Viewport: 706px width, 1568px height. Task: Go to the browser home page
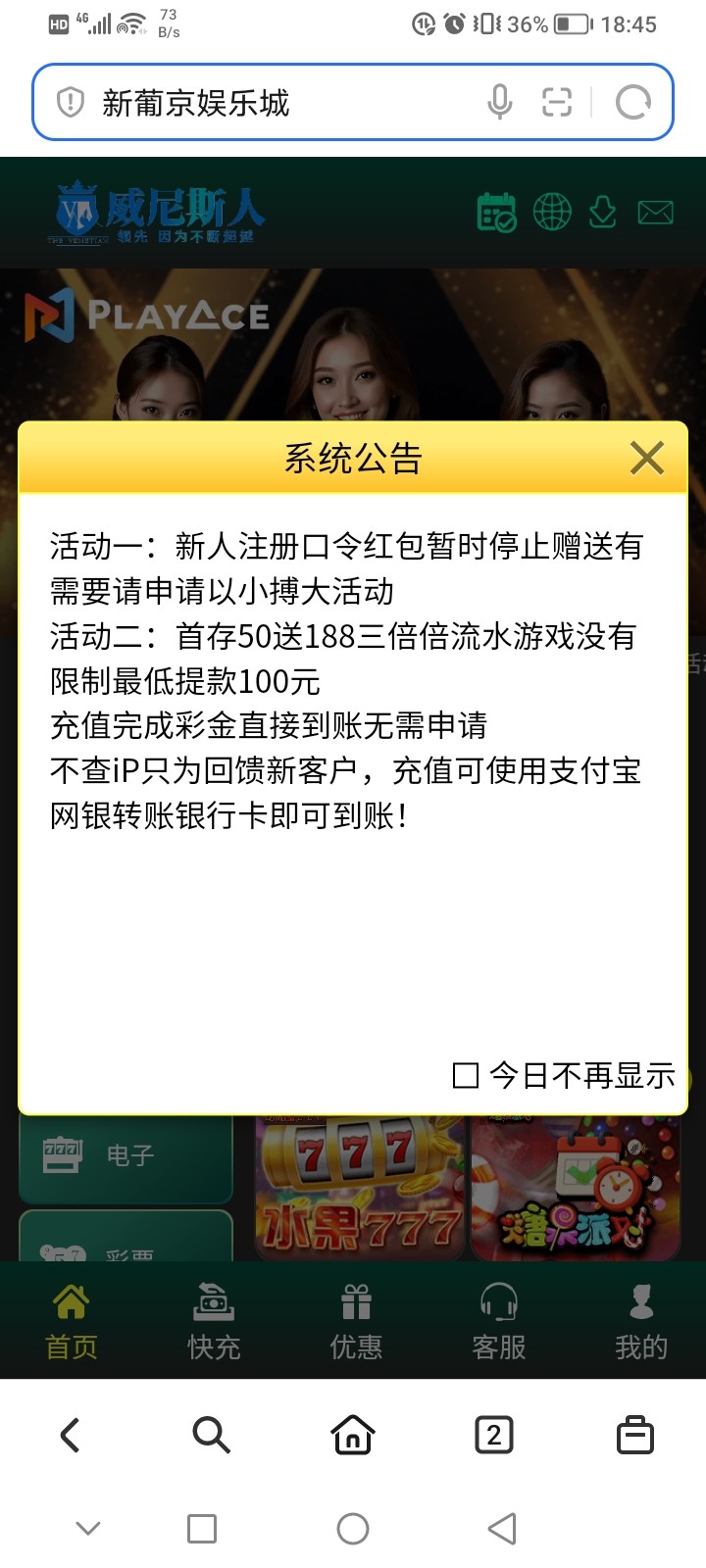click(353, 1436)
